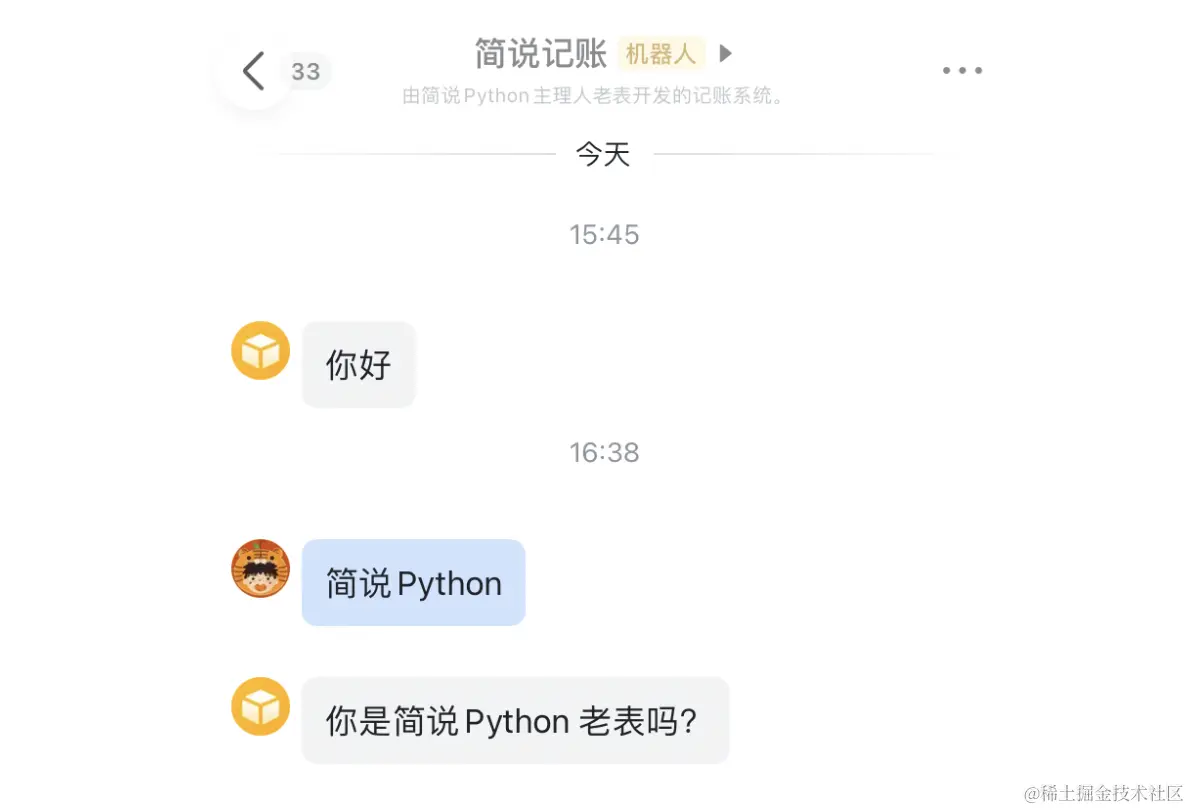Go back to the chat list
The height and width of the screenshot is (810, 1190).
click(254, 72)
